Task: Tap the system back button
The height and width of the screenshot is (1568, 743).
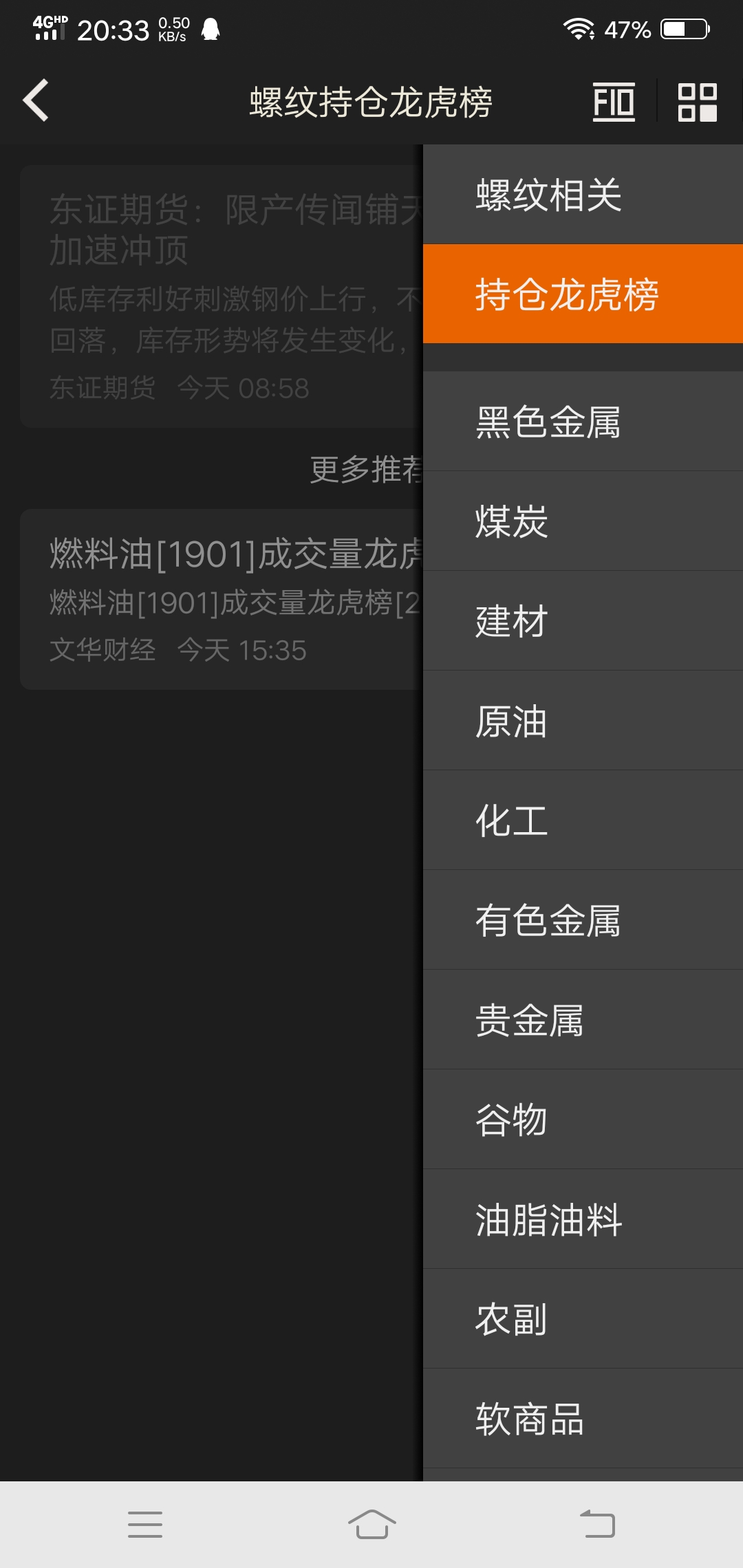Action: tap(597, 1524)
